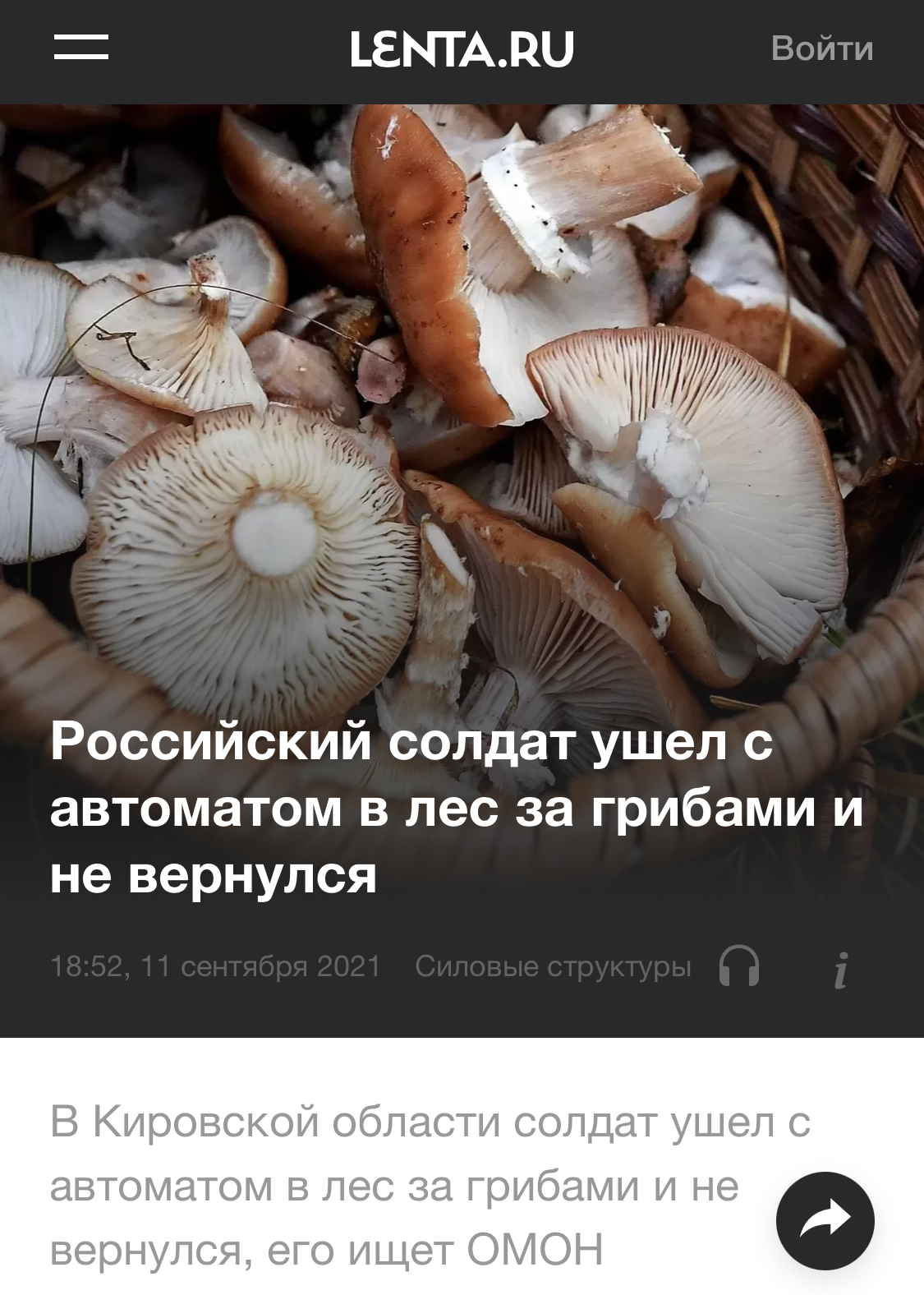This screenshot has height=1295, width=924.
Task: Show photo info via the i icon
Action: point(839,970)
